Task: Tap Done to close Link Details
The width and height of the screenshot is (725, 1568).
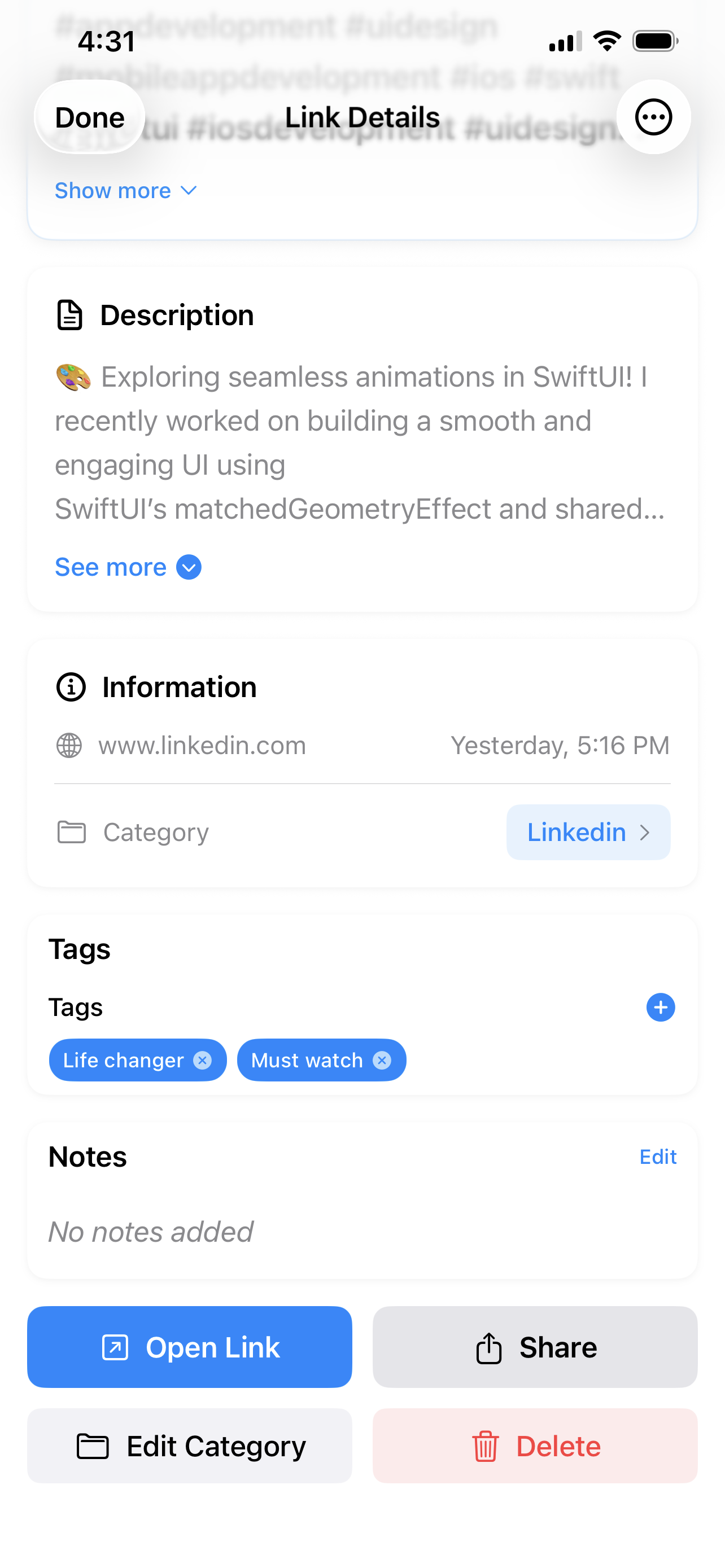Action: (89, 117)
